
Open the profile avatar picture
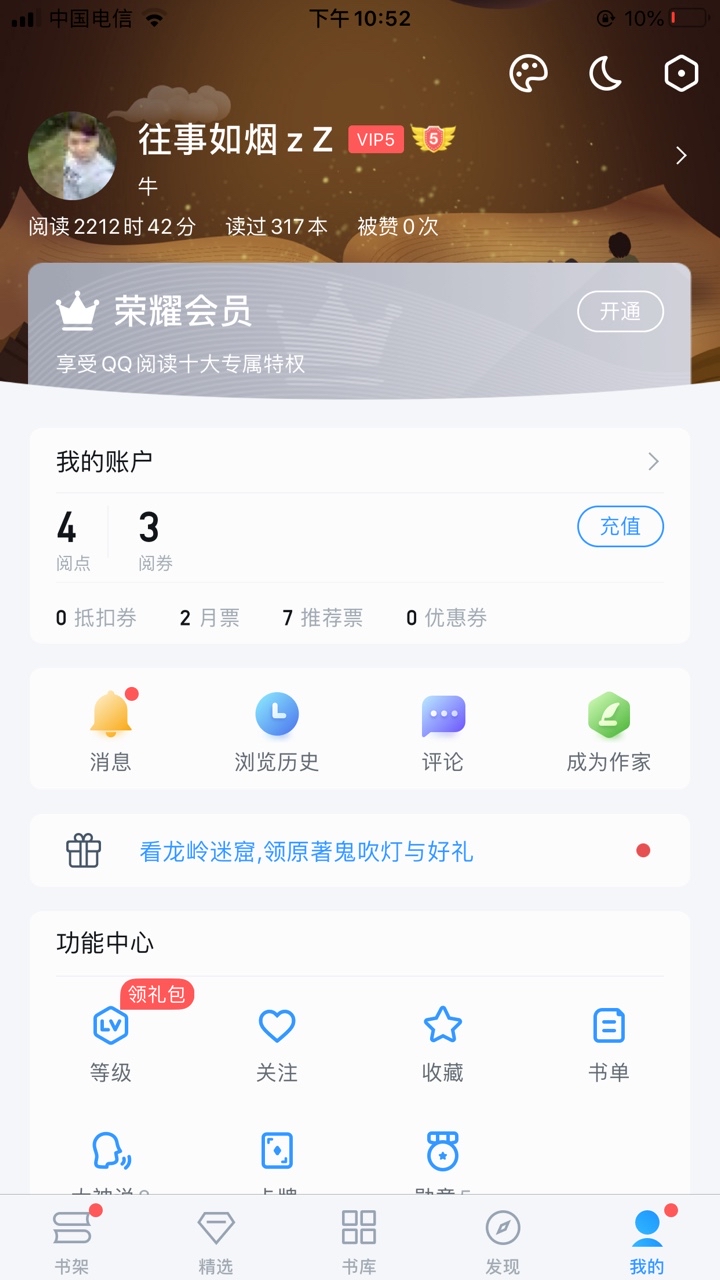(72, 156)
